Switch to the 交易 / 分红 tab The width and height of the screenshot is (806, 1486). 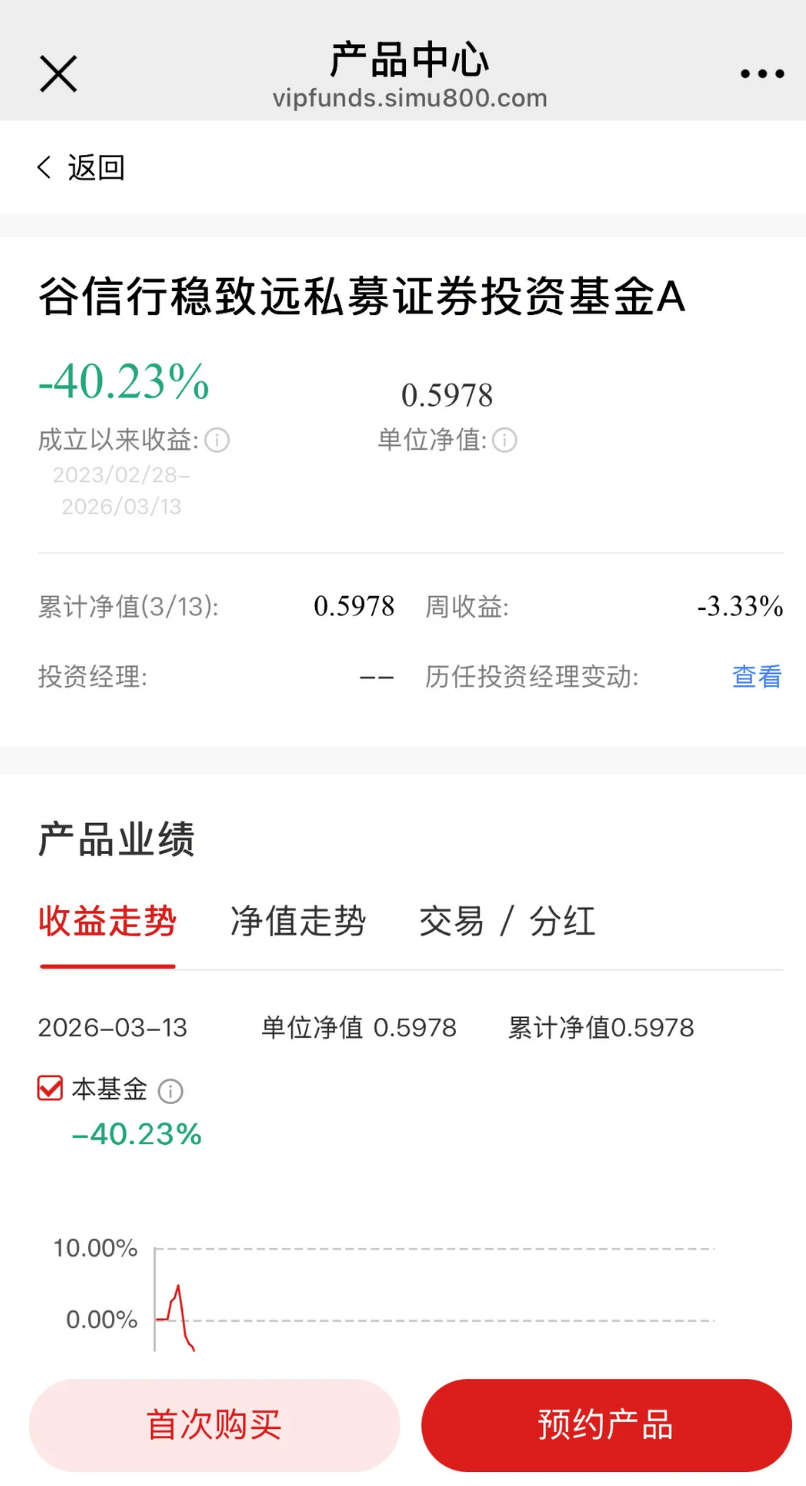(x=507, y=921)
